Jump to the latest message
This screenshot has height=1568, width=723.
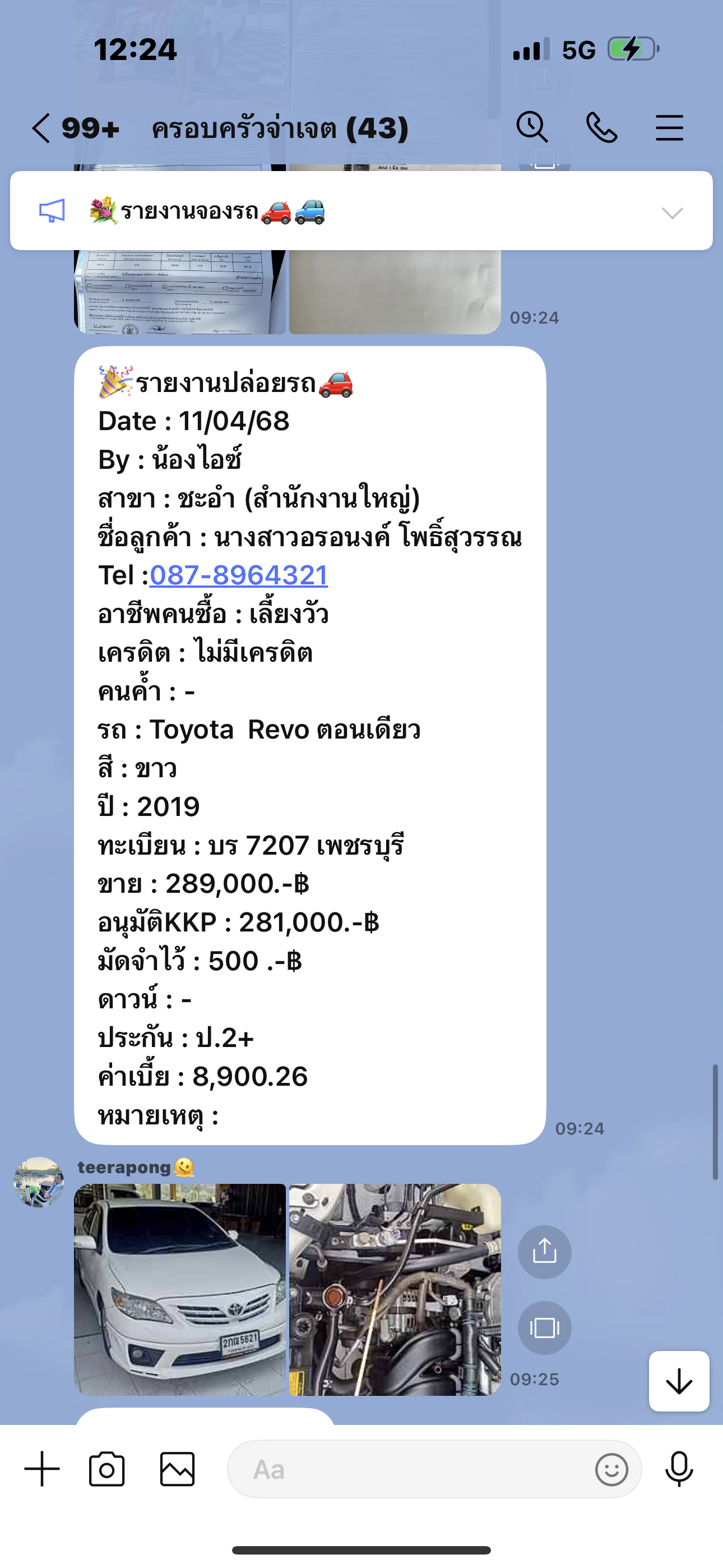[679, 1381]
